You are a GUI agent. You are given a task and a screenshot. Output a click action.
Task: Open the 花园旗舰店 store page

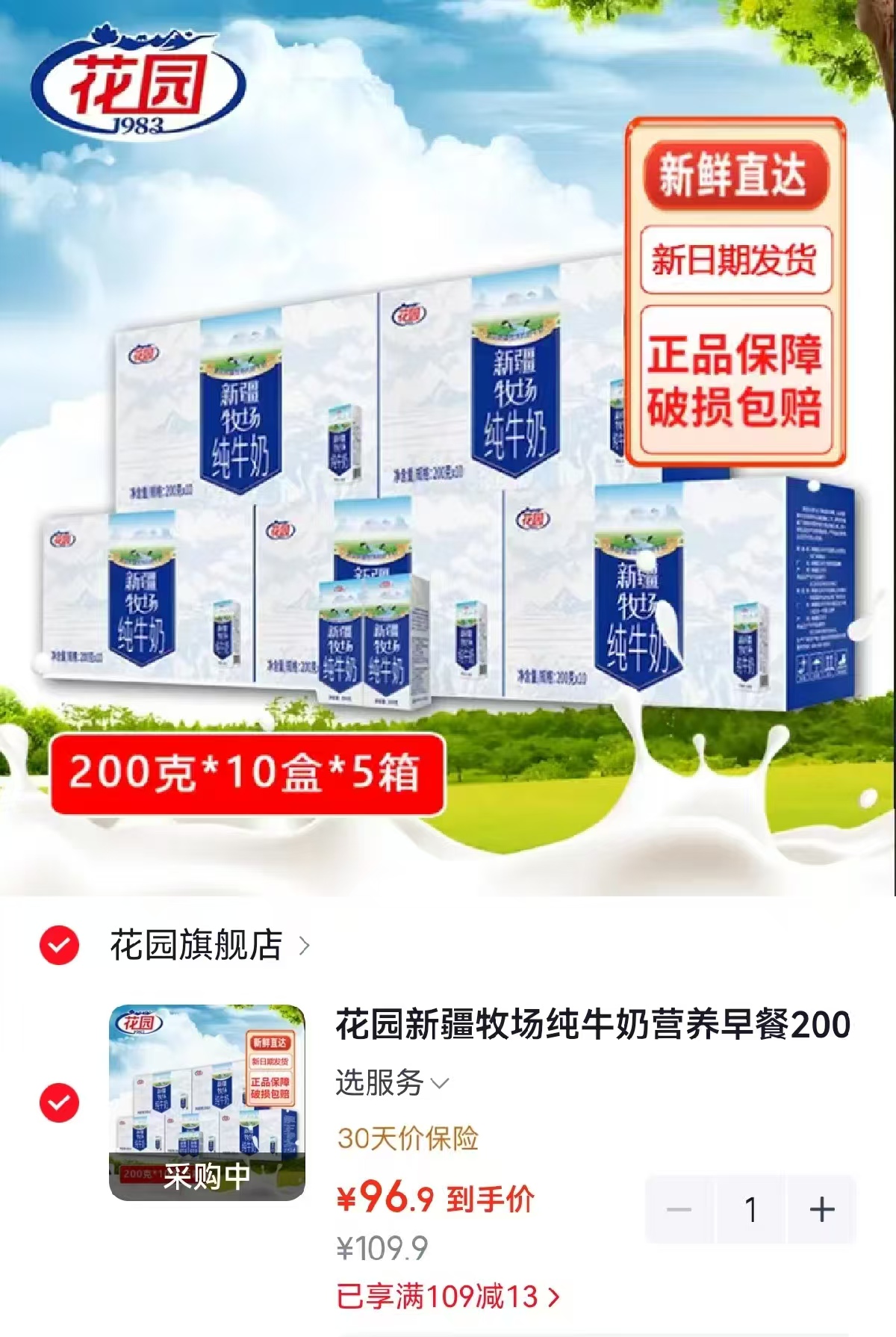[210, 946]
